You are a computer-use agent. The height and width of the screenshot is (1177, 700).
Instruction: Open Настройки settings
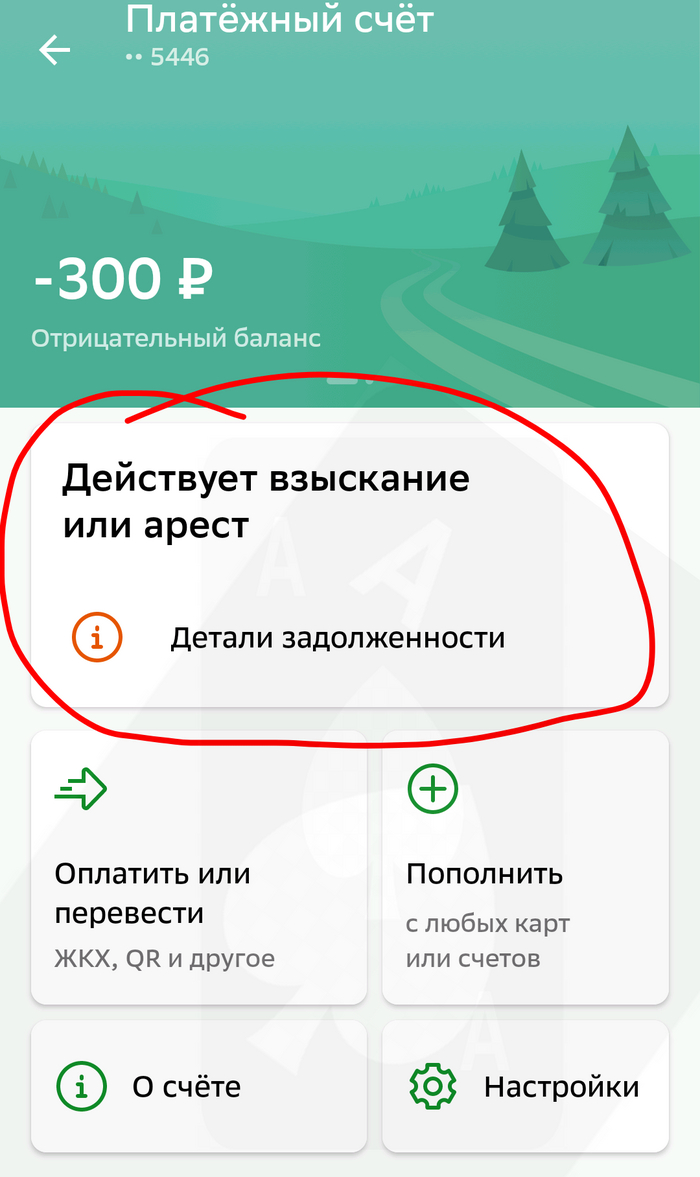click(525, 1086)
